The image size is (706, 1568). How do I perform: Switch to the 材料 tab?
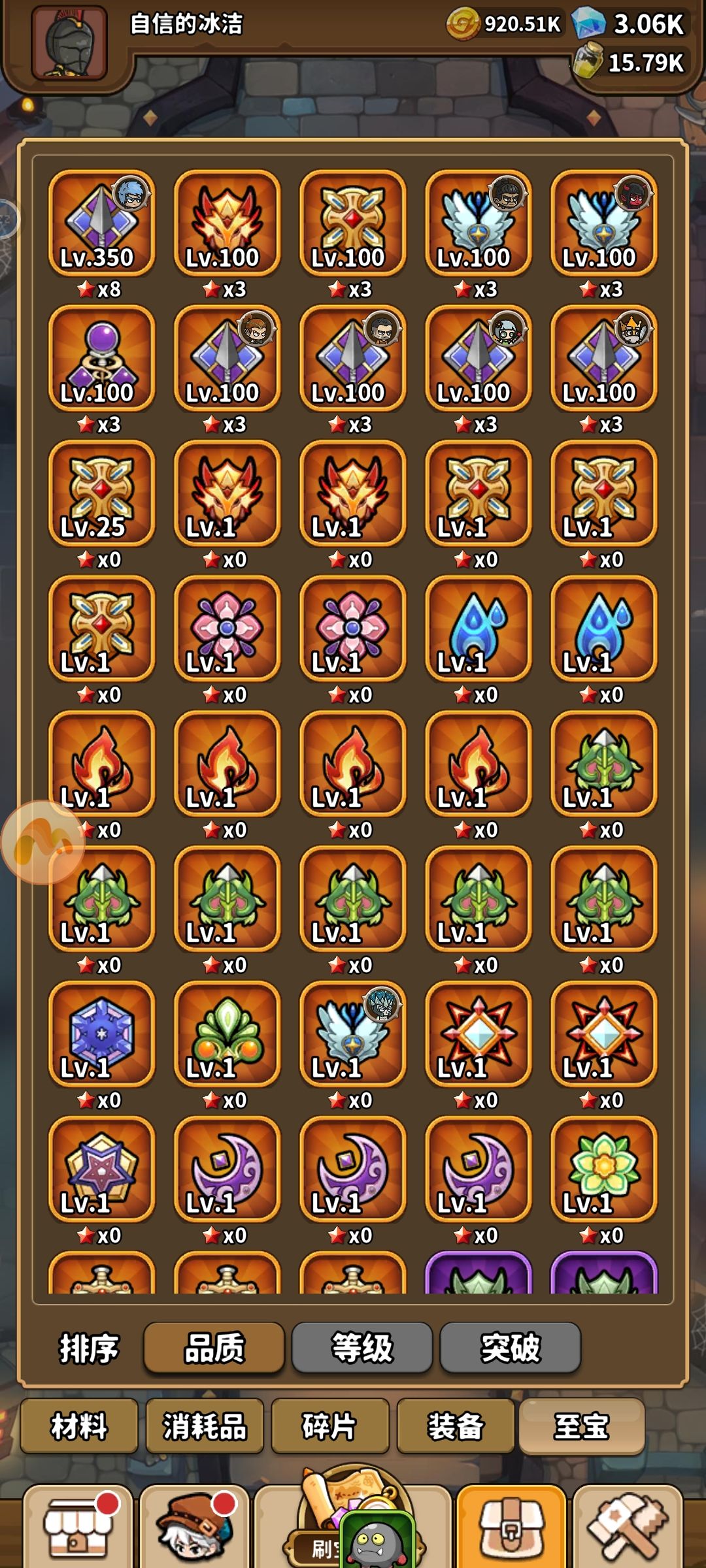pos(79,1426)
